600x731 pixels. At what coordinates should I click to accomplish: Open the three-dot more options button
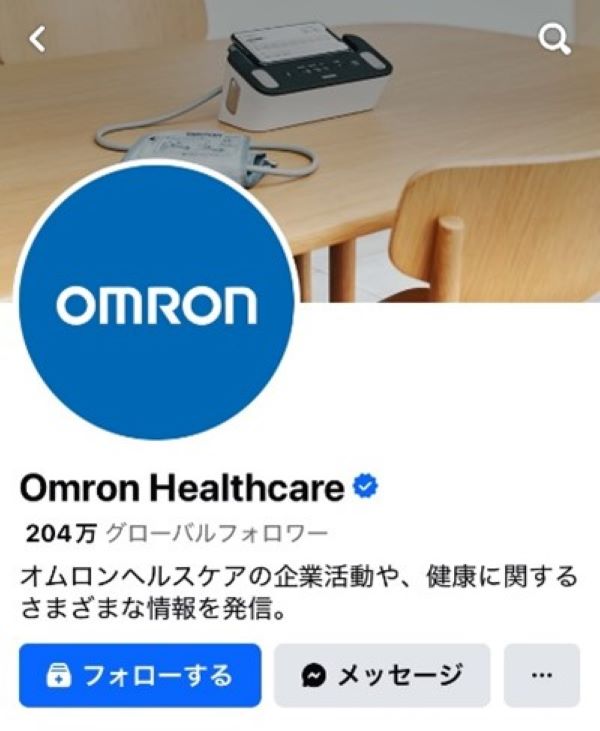[541, 675]
